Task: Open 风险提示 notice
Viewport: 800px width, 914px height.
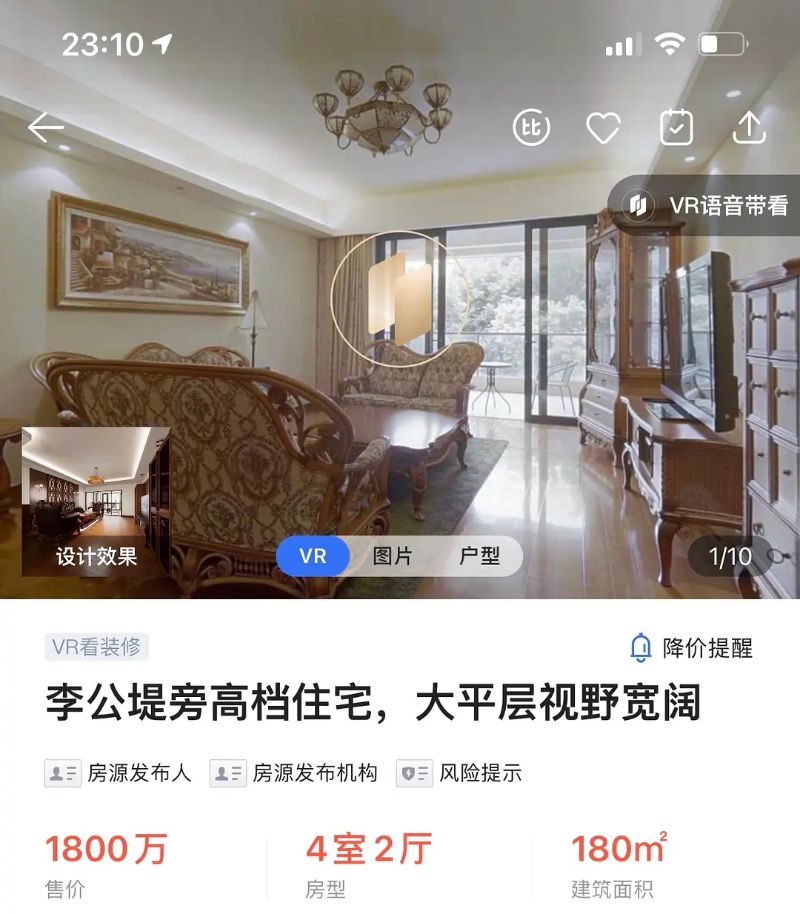Action: (x=459, y=773)
